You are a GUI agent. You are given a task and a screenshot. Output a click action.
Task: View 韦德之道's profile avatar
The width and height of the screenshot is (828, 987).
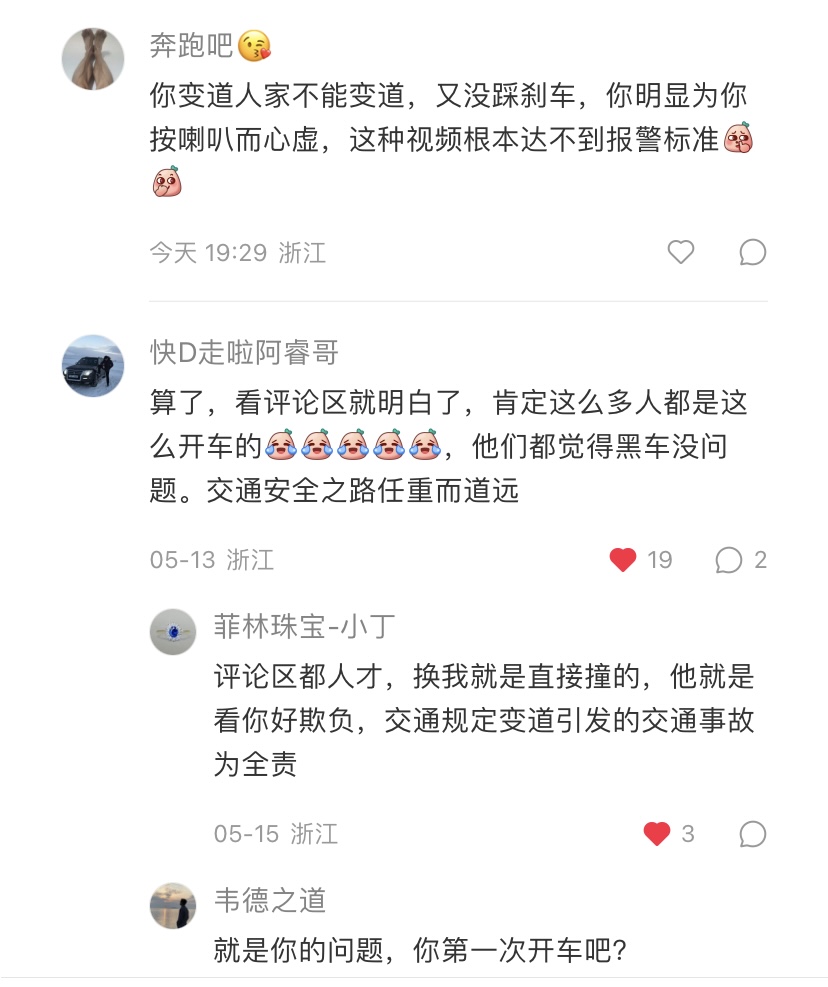click(172, 905)
